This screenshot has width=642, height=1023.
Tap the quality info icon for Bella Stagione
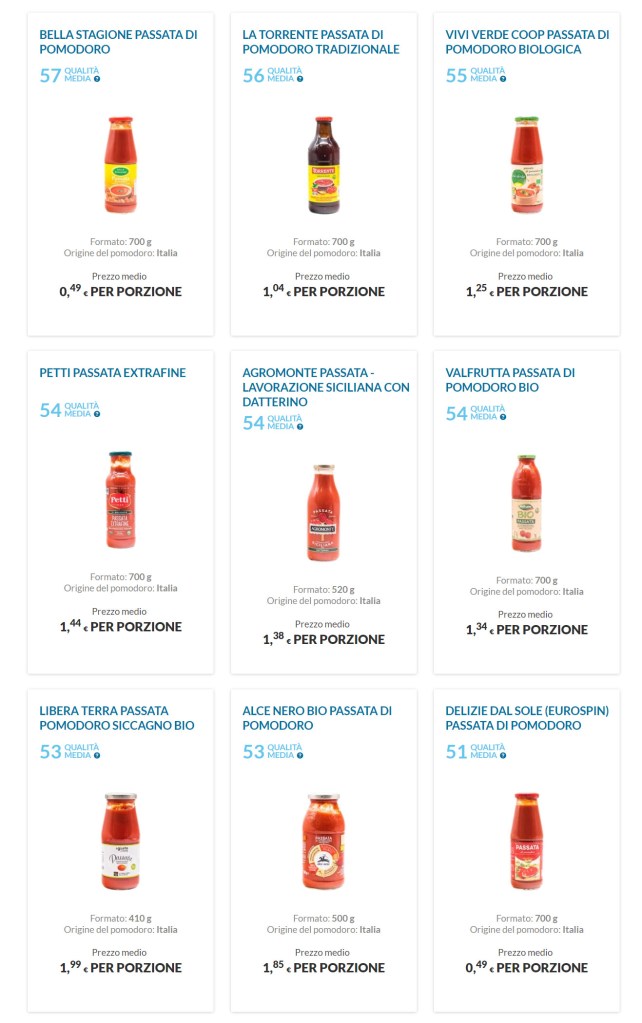[x=97, y=79]
